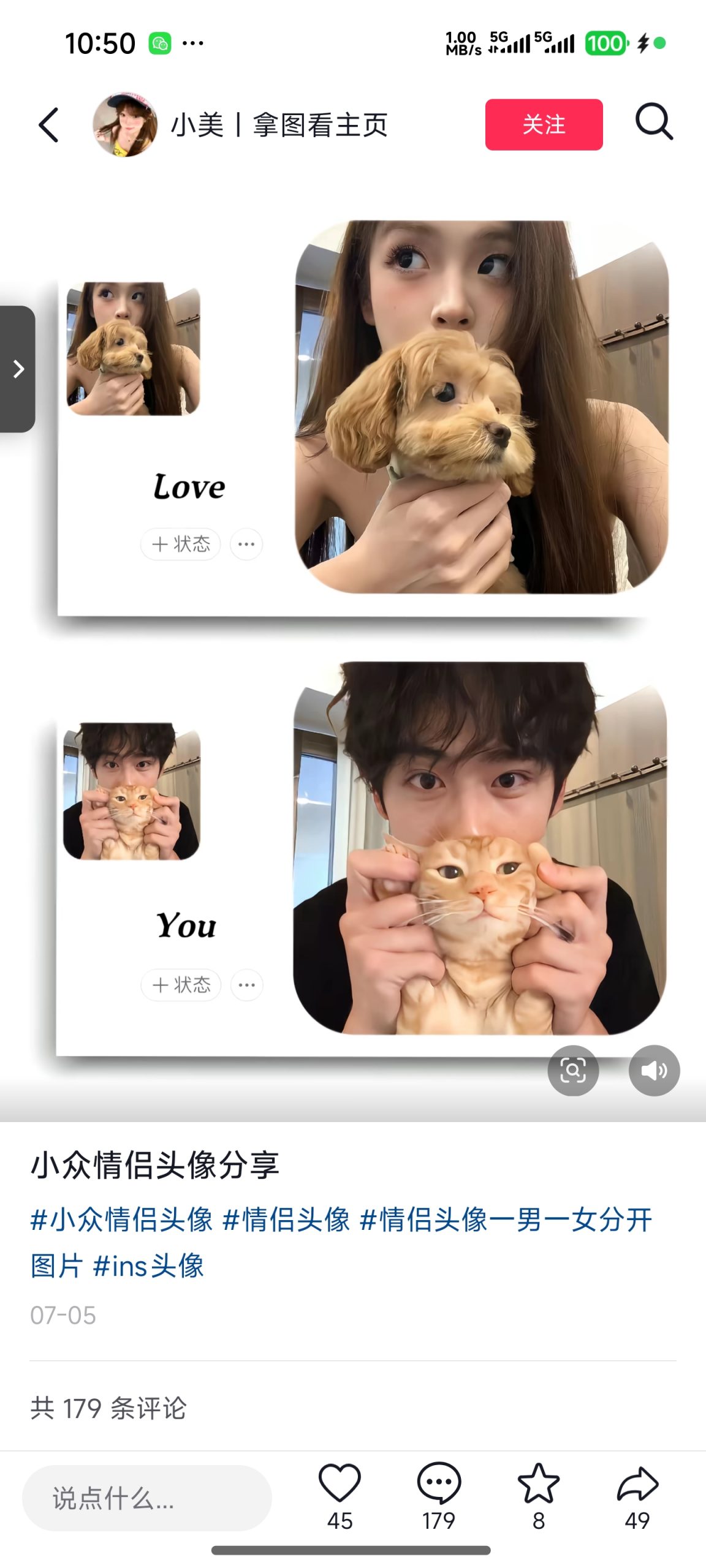
Task: Expand the side panel arrow handle
Action: point(18,369)
